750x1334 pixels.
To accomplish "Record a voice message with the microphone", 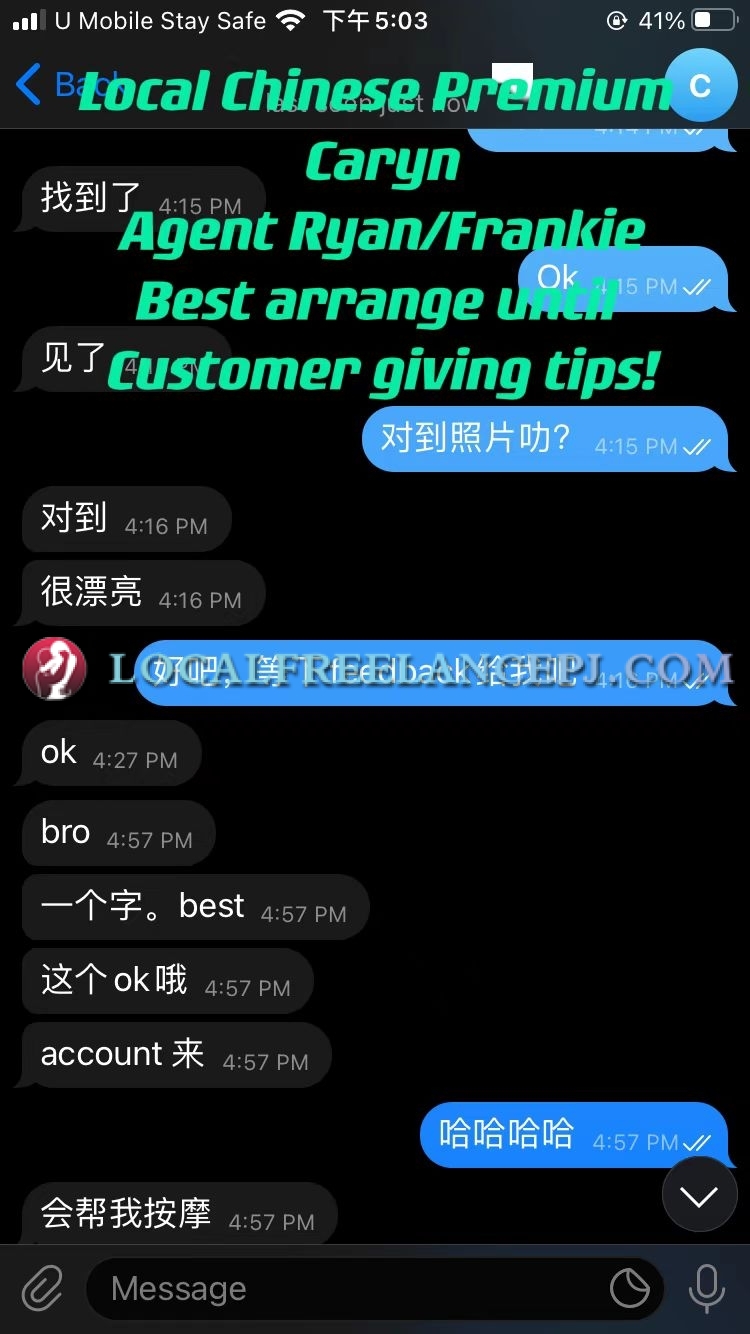I will click(x=707, y=1289).
